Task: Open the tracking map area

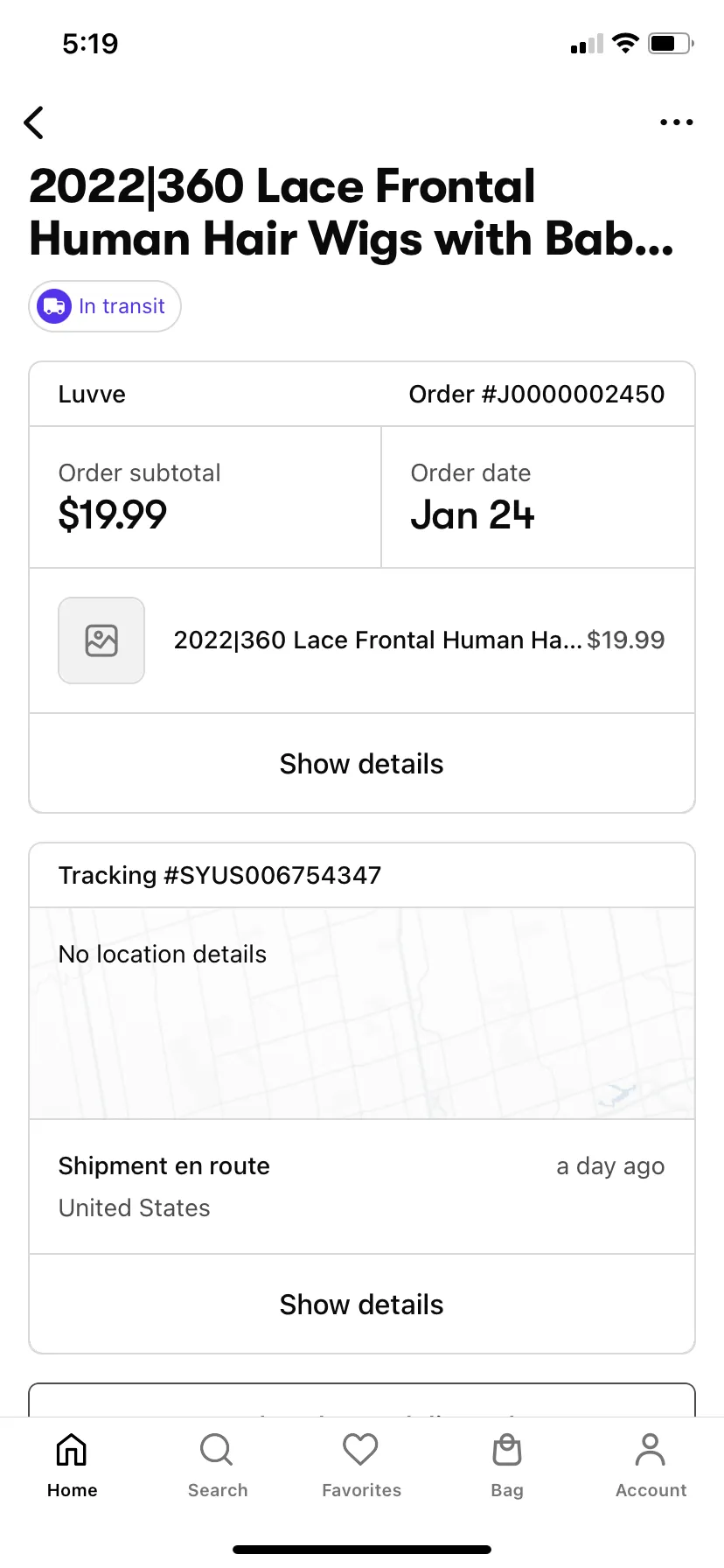Action: pos(362,1013)
